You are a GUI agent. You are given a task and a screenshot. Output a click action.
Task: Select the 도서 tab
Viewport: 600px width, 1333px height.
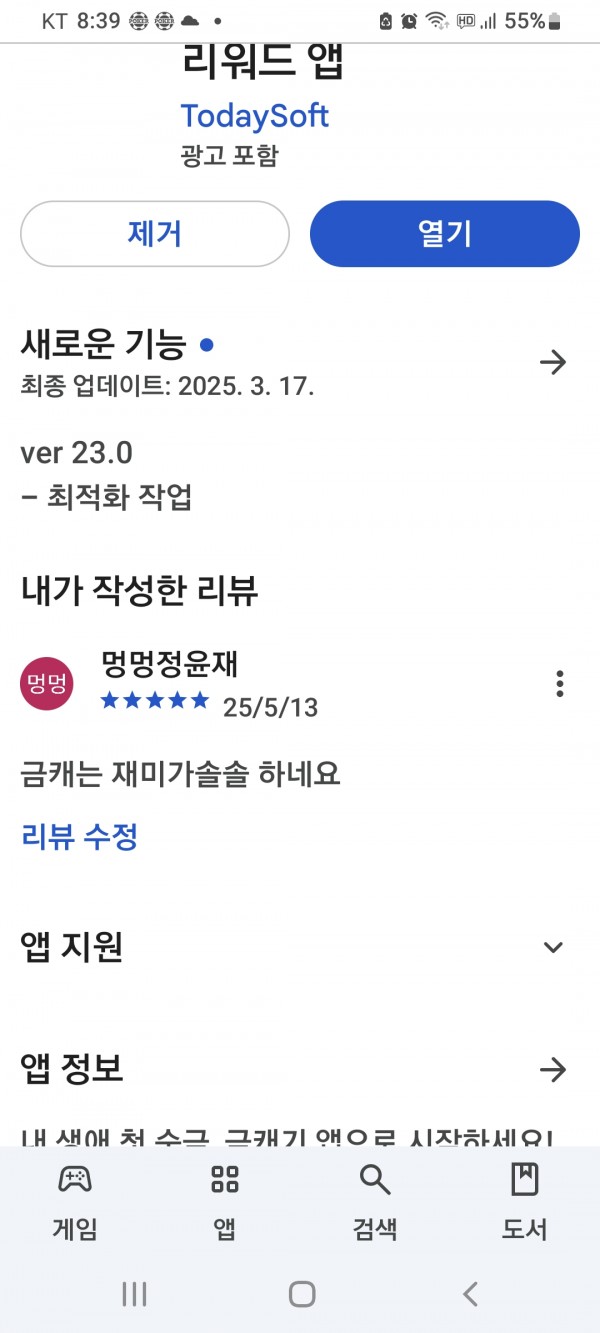pos(525,1202)
